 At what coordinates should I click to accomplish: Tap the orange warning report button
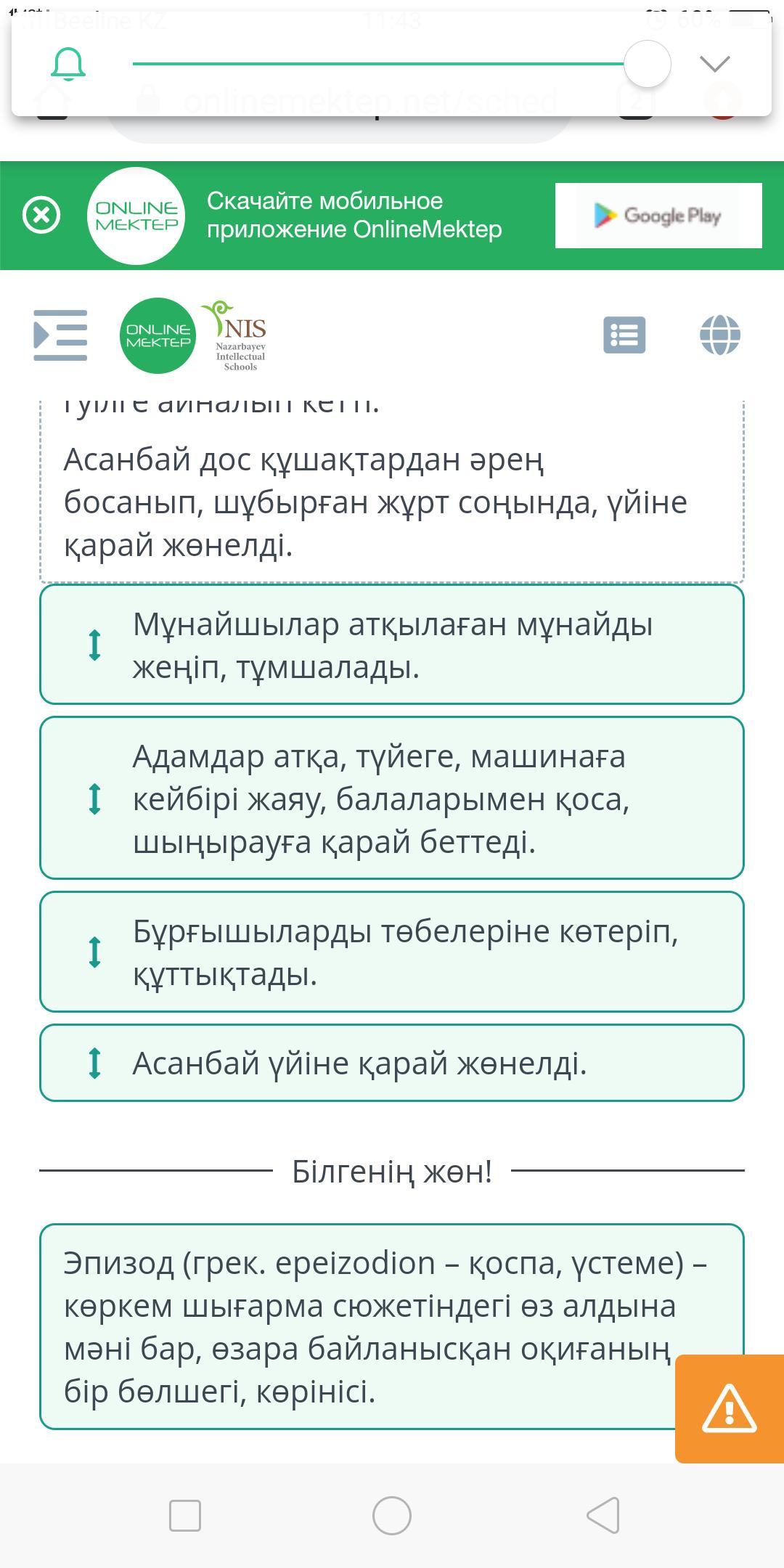(729, 1408)
